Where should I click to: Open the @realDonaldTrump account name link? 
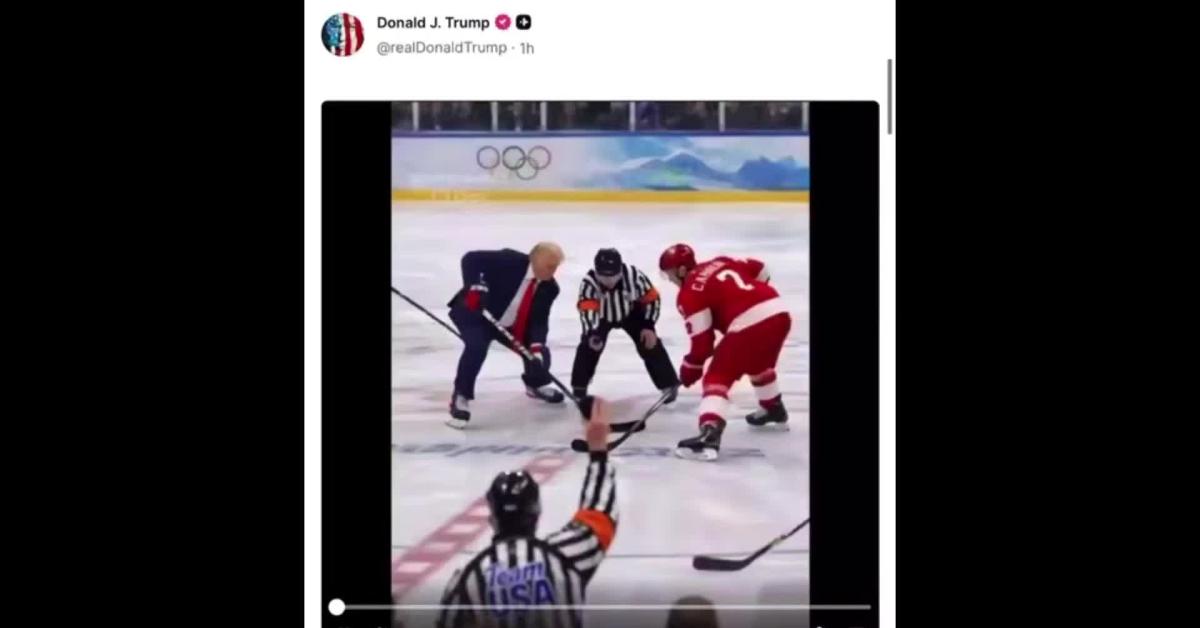pos(441,48)
